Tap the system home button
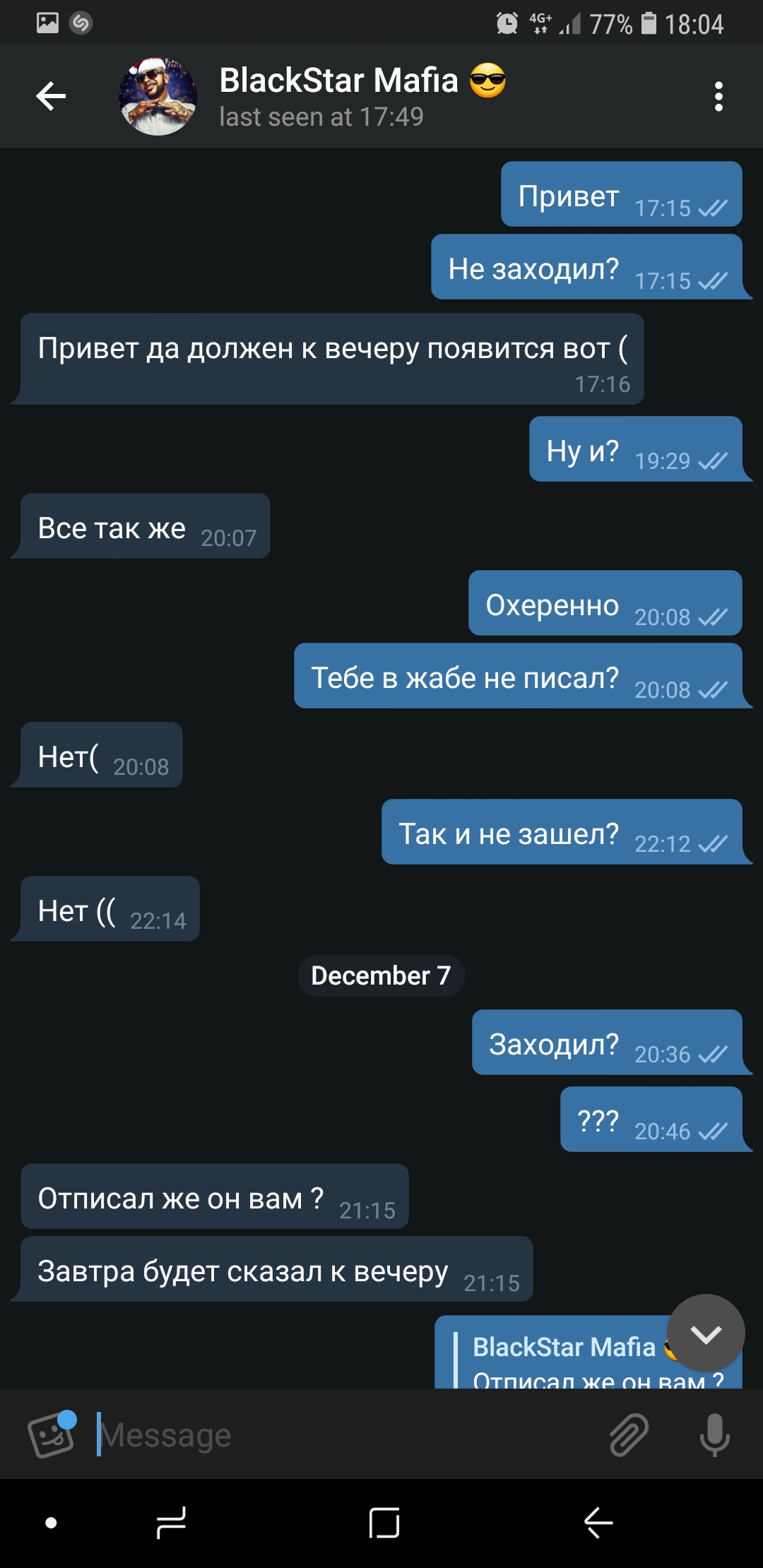The width and height of the screenshot is (763, 1568). point(384,1522)
